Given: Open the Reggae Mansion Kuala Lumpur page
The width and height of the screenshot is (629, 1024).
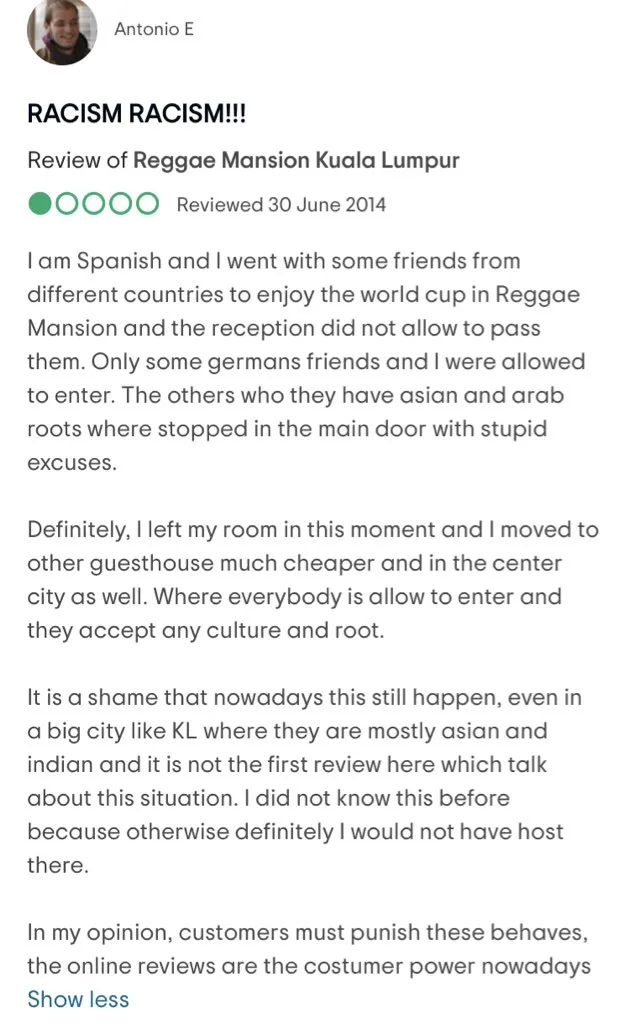Looking at the screenshot, I should 296,160.
